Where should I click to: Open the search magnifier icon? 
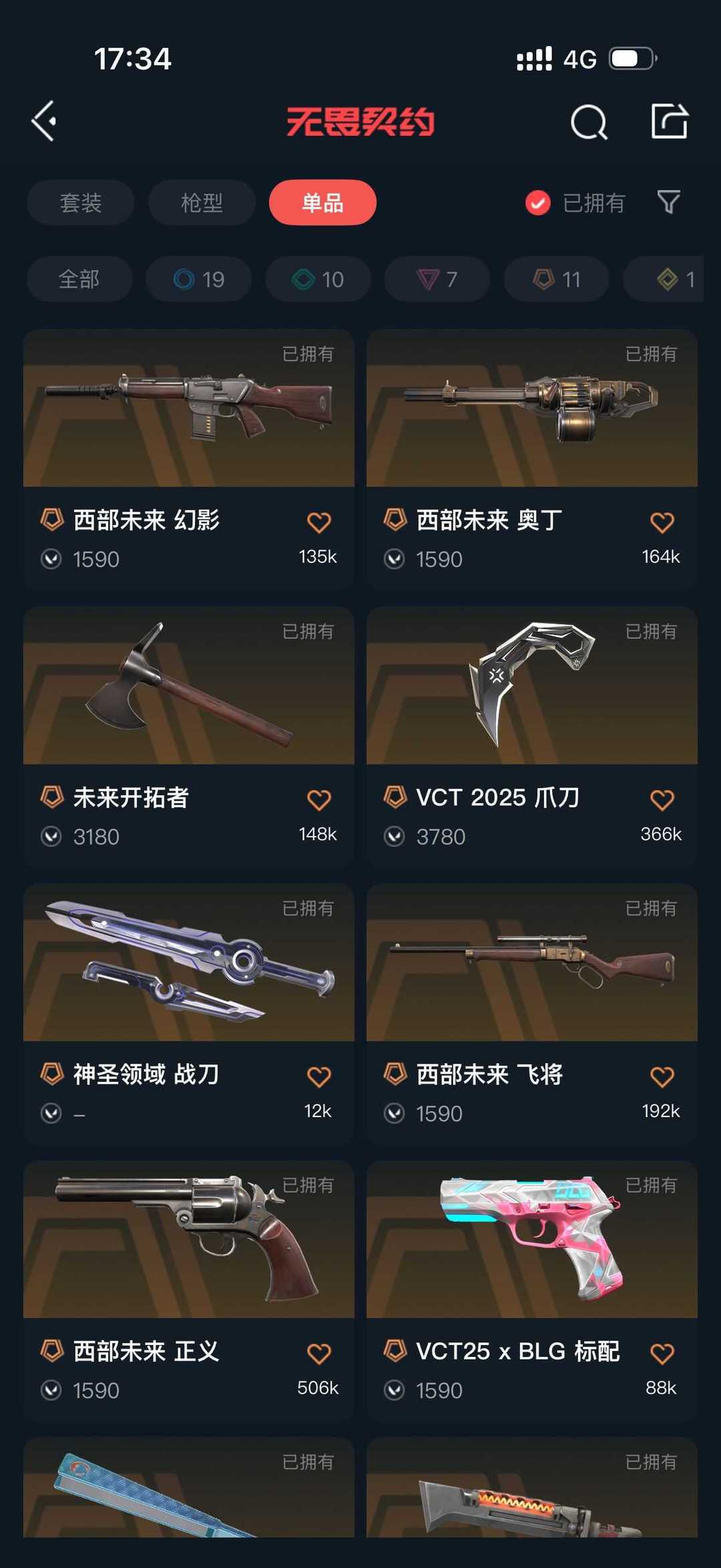pos(589,122)
